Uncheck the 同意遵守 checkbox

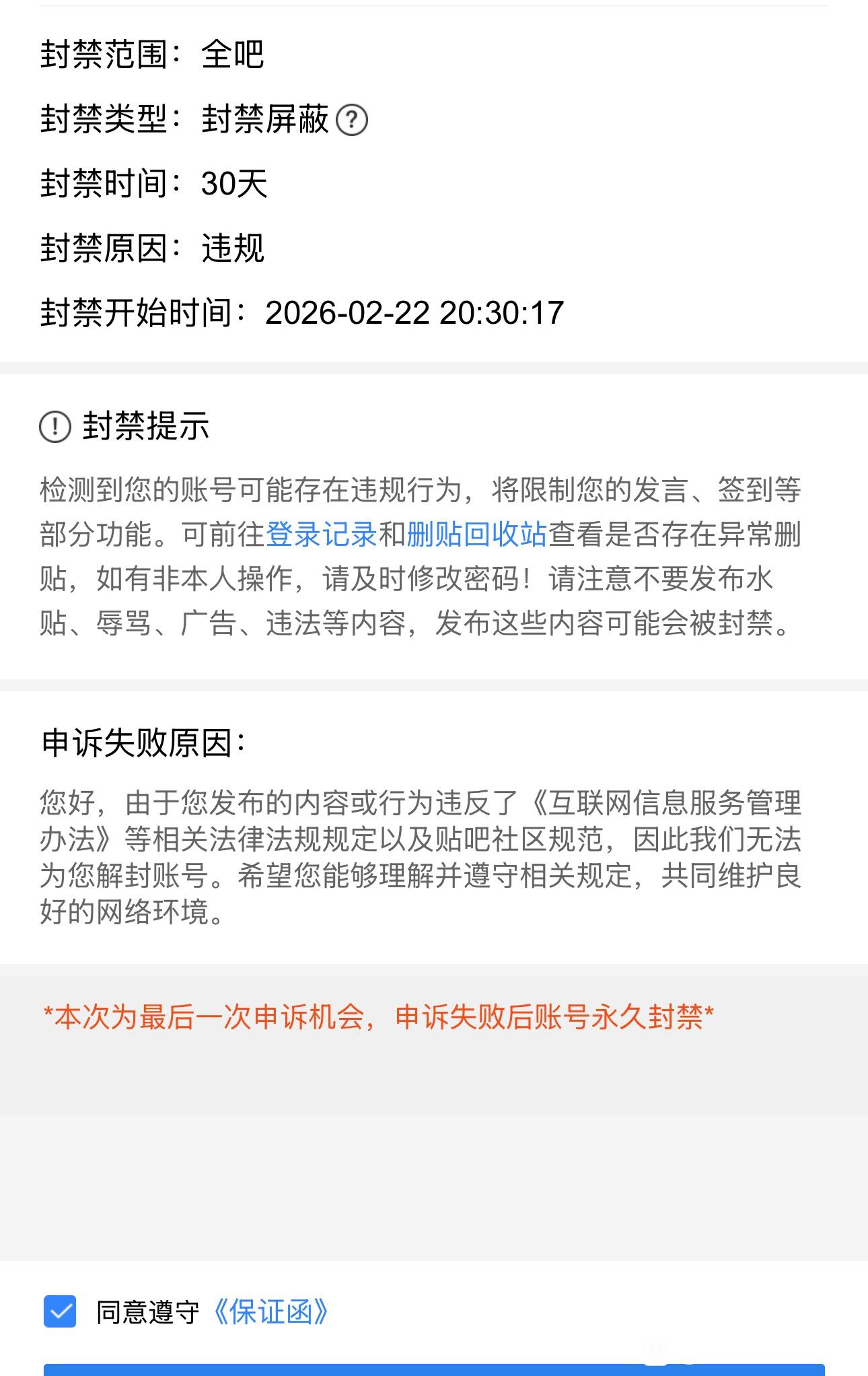coord(60,1311)
